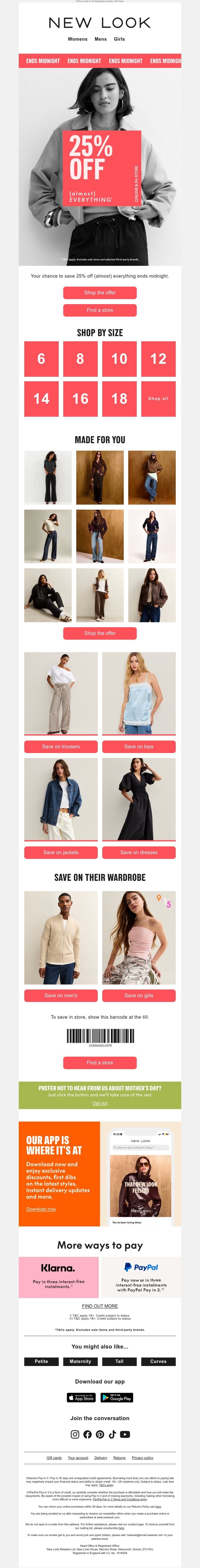
Task: Tap Save on men's button
Action: [x=61, y=995]
